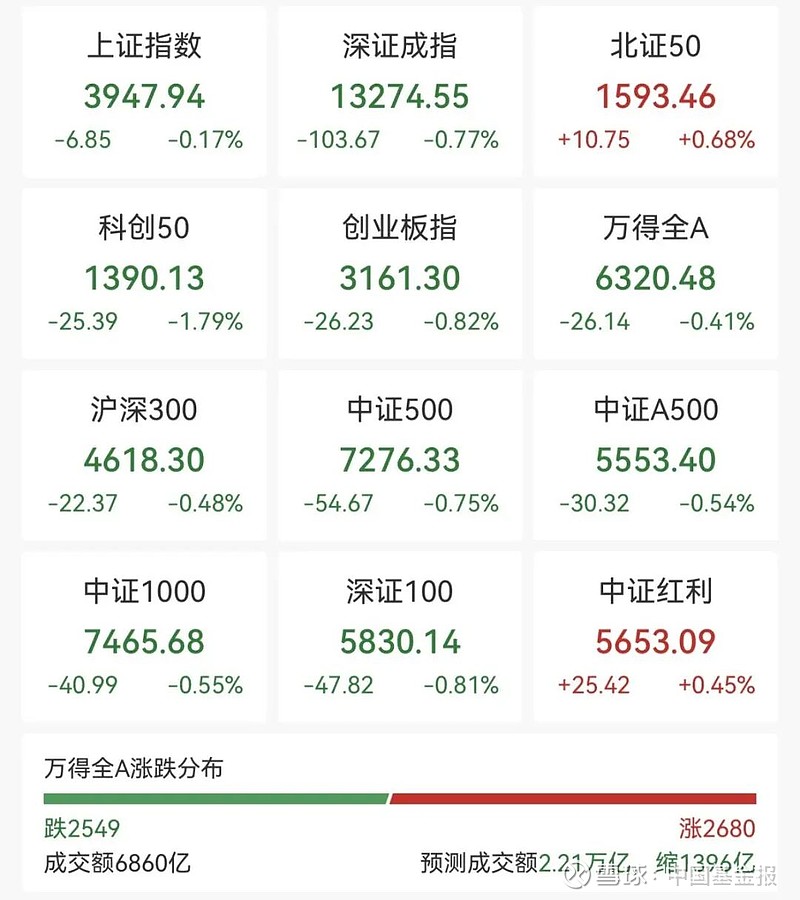Click the 中证500 index value 7276.33
The width and height of the screenshot is (800, 900).
click(x=399, y=461)
